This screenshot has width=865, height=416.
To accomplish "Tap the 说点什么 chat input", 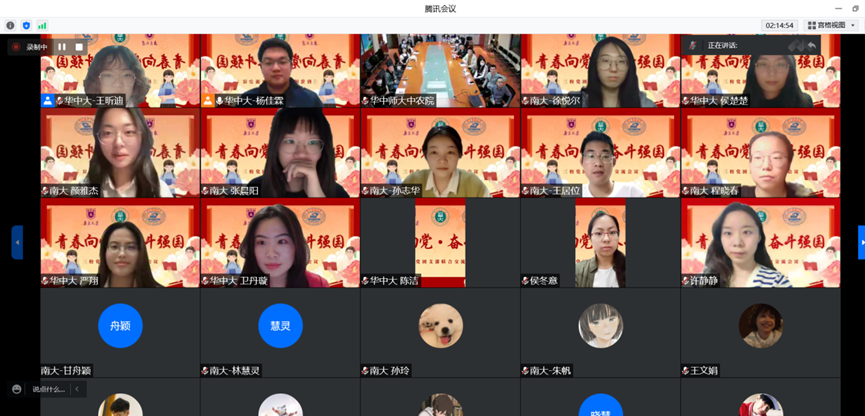I will click(x=49, y=389).
